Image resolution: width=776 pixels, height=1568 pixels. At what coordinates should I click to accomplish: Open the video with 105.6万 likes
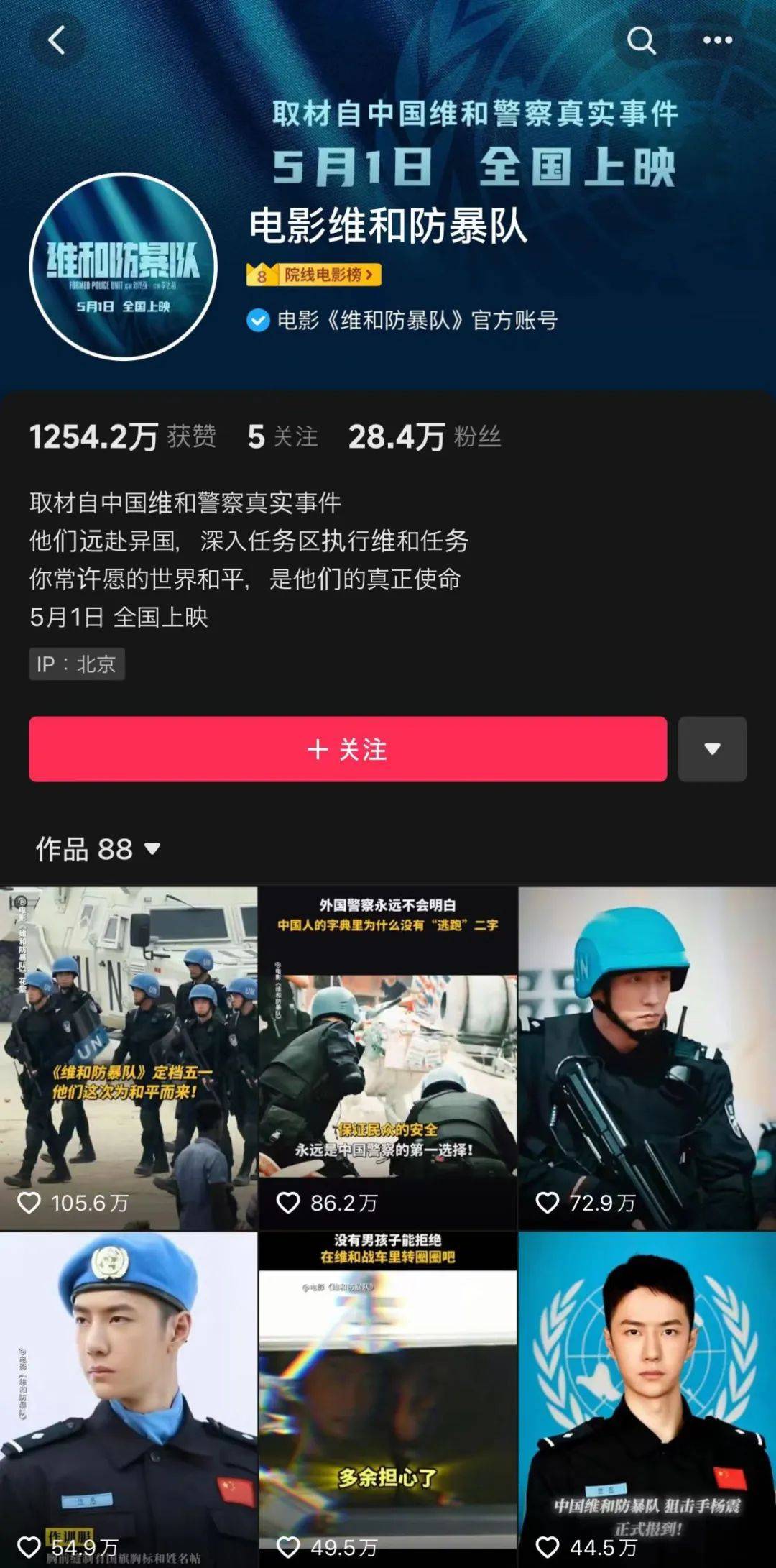point(129,1057)
